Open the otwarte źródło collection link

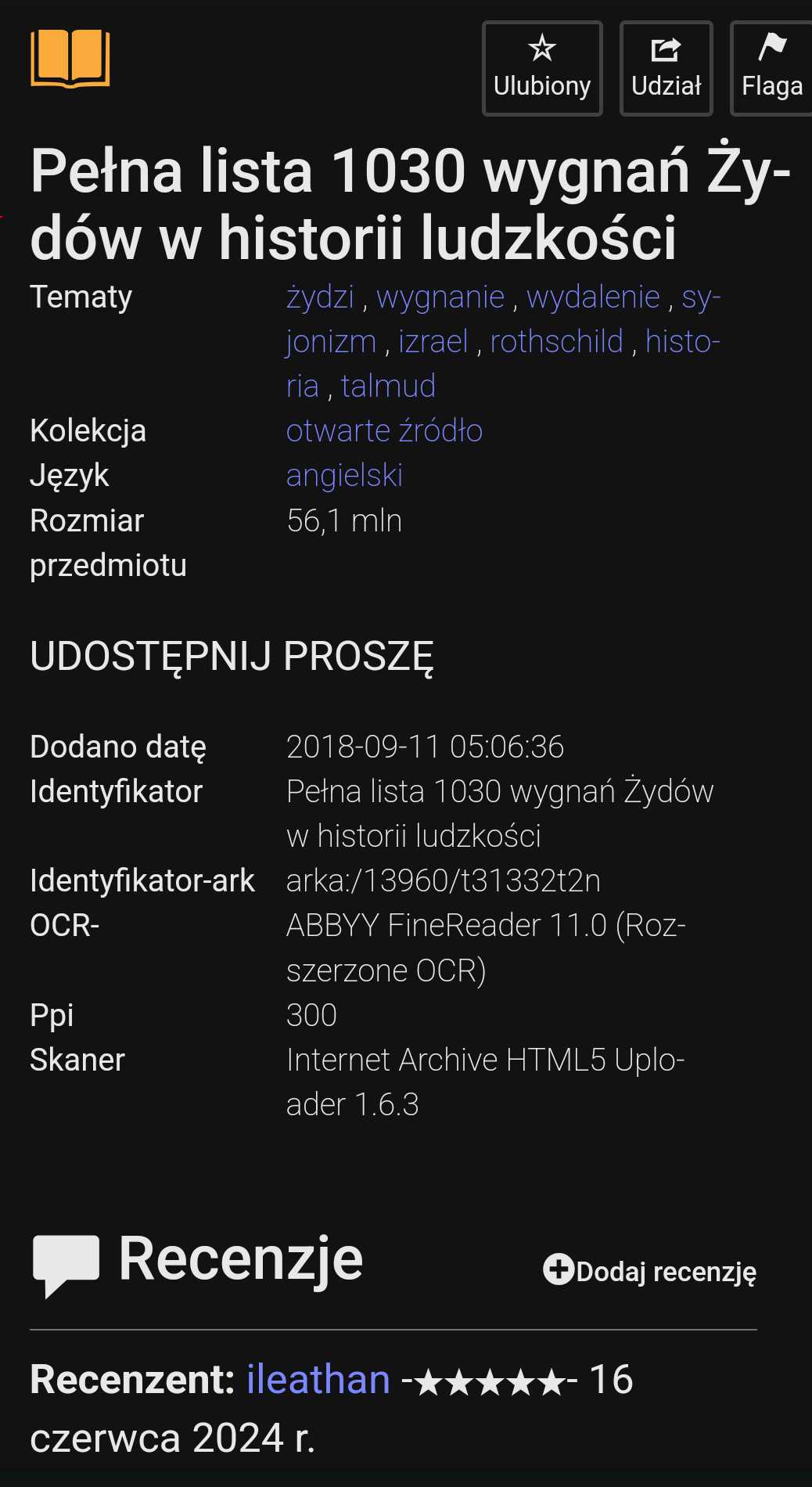tap(384, 431)
